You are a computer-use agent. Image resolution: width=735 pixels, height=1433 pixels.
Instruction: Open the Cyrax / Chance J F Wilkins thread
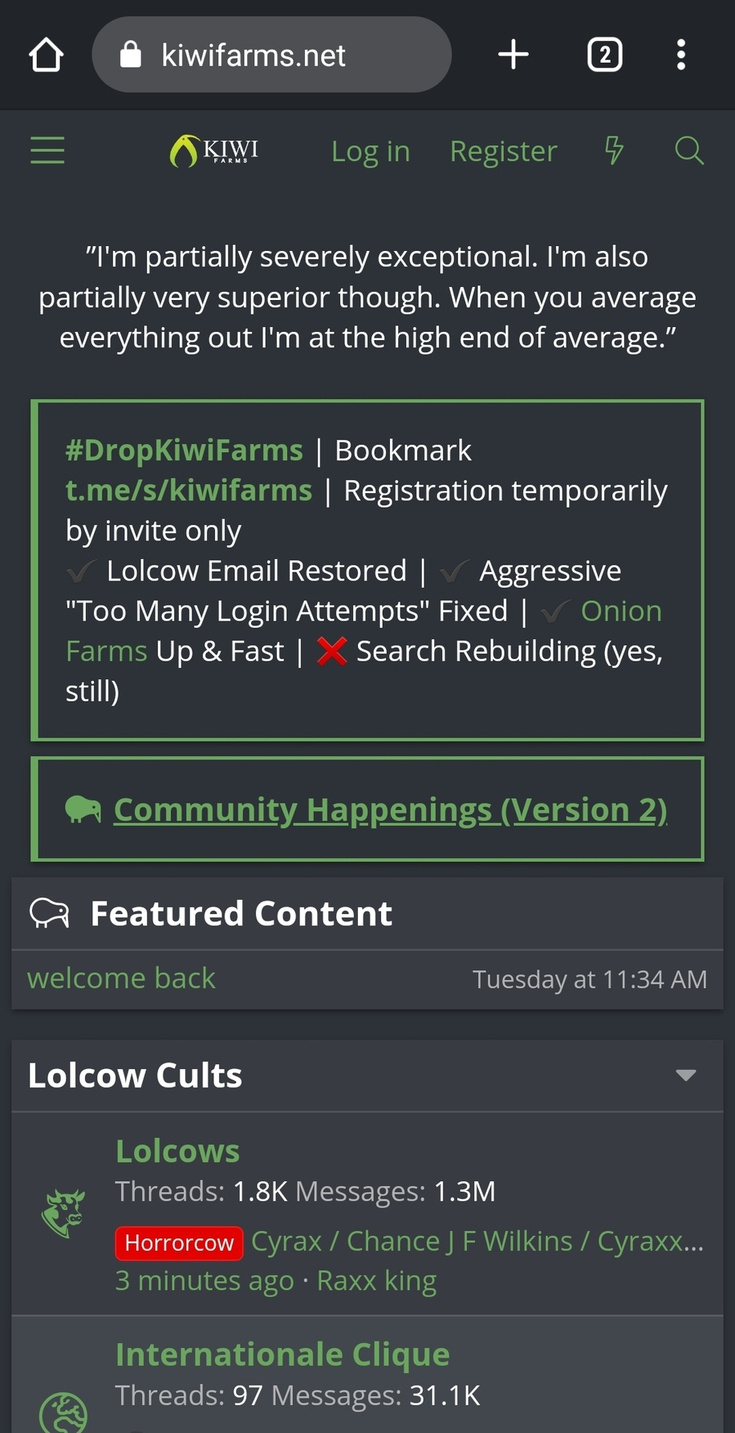tap(477, 1241)
